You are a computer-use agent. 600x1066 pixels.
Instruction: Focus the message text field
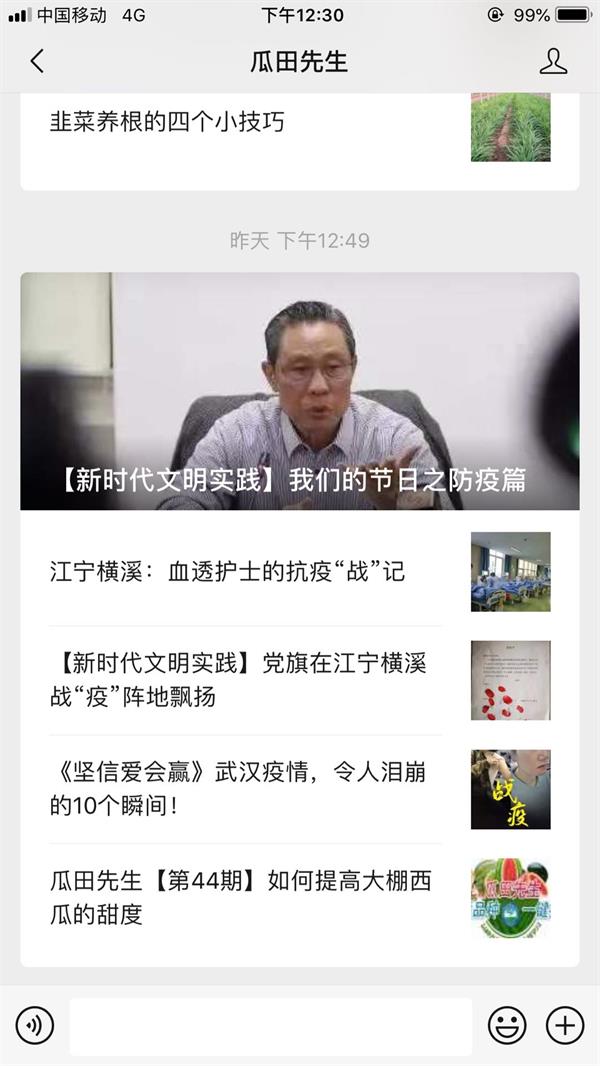(270, 1026)
